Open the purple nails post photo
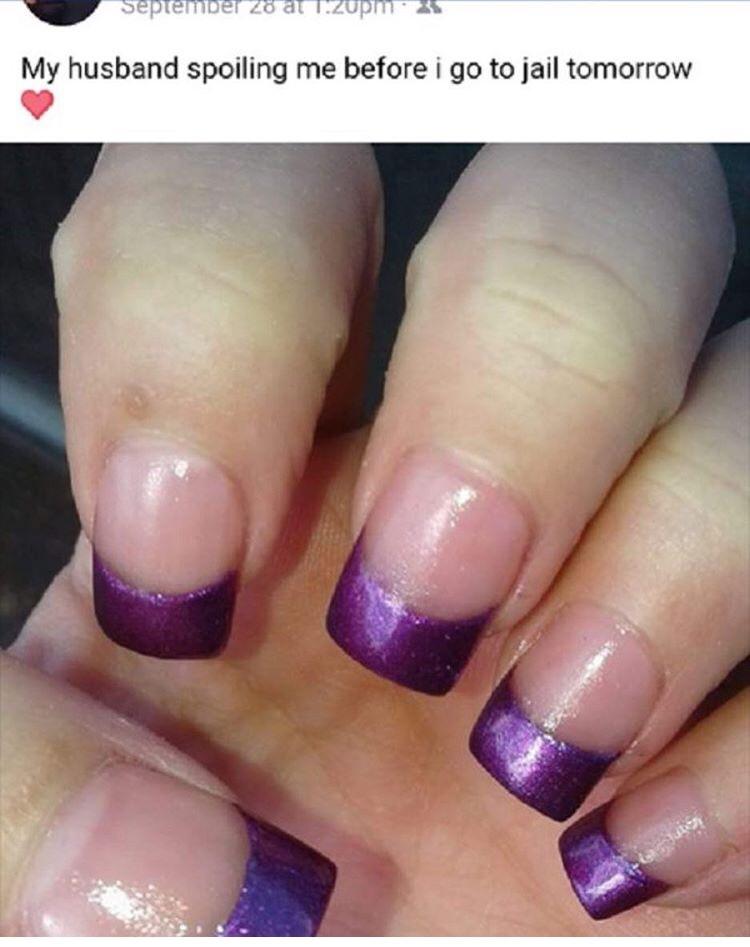 pyautogui.click(x=375, y=540)
